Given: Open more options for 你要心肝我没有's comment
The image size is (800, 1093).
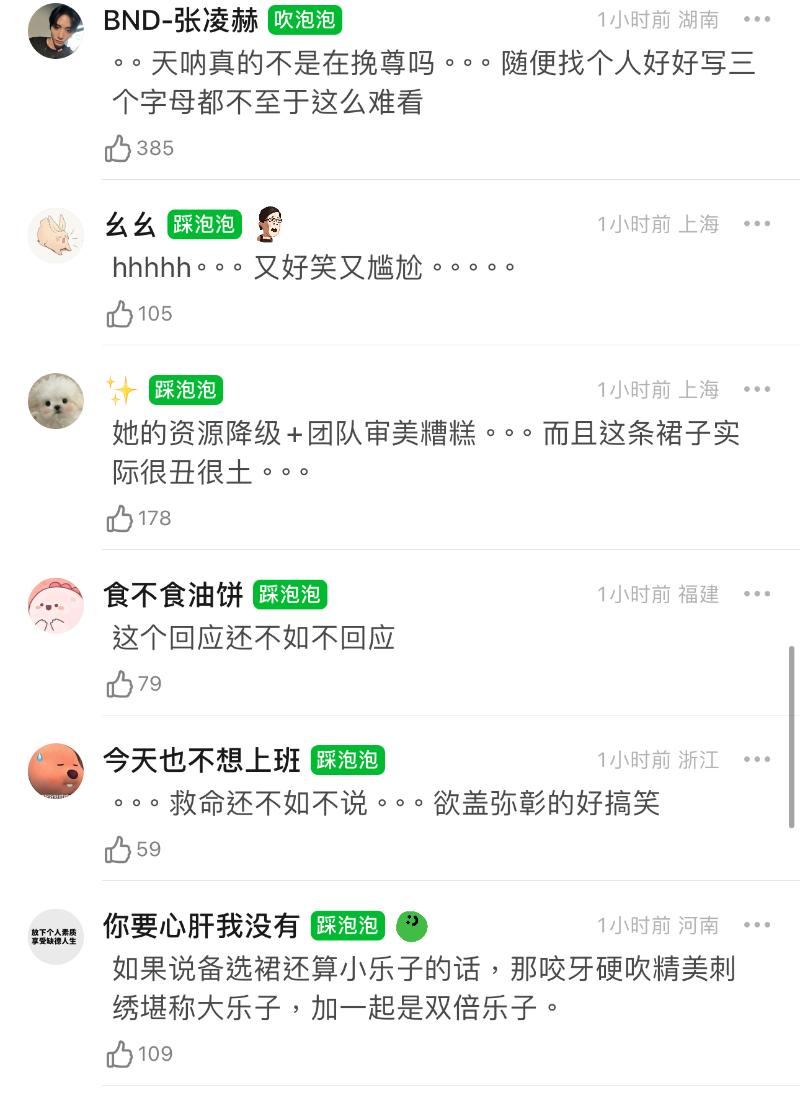Looking at the screenshot, I should [757, 925].
